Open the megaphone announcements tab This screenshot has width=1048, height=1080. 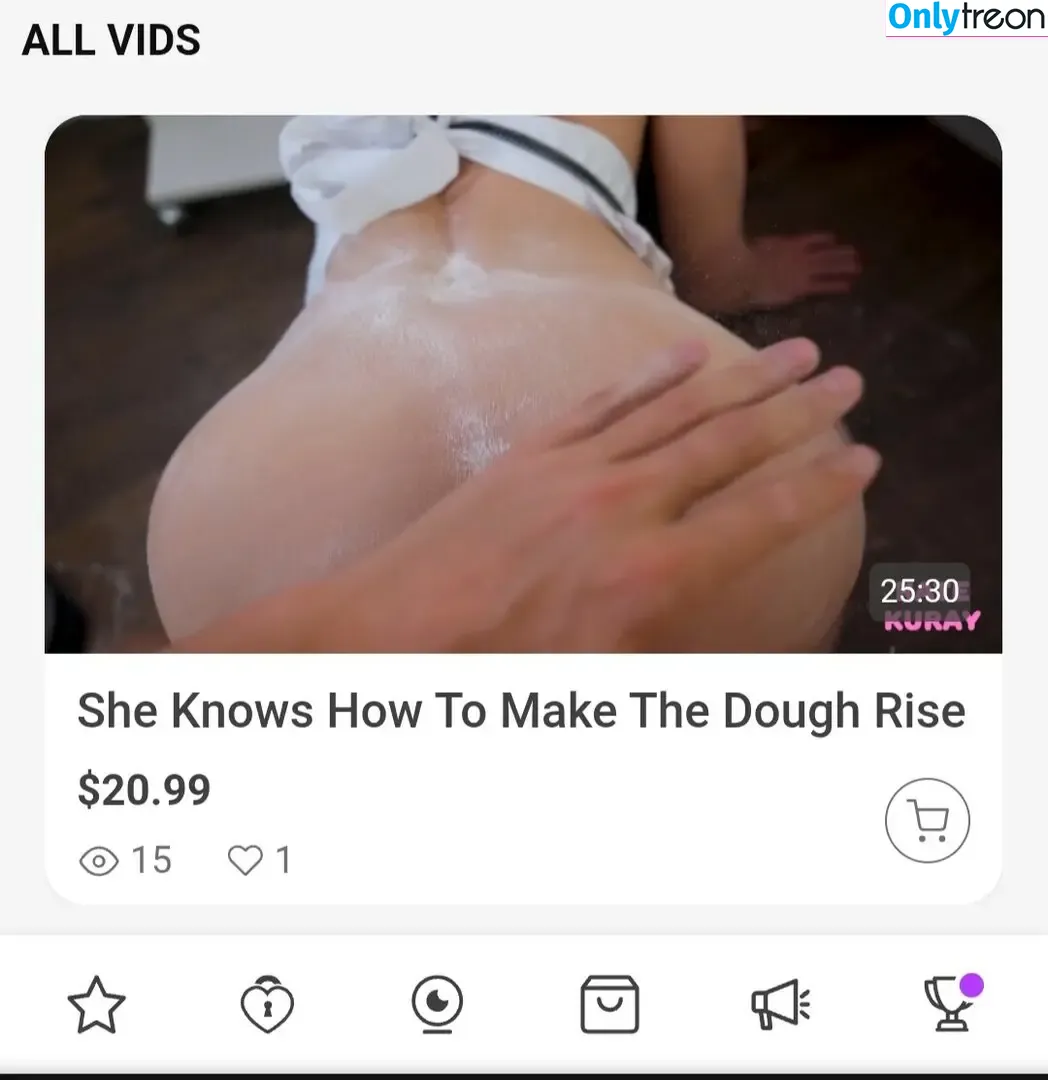click(780, 1005)
